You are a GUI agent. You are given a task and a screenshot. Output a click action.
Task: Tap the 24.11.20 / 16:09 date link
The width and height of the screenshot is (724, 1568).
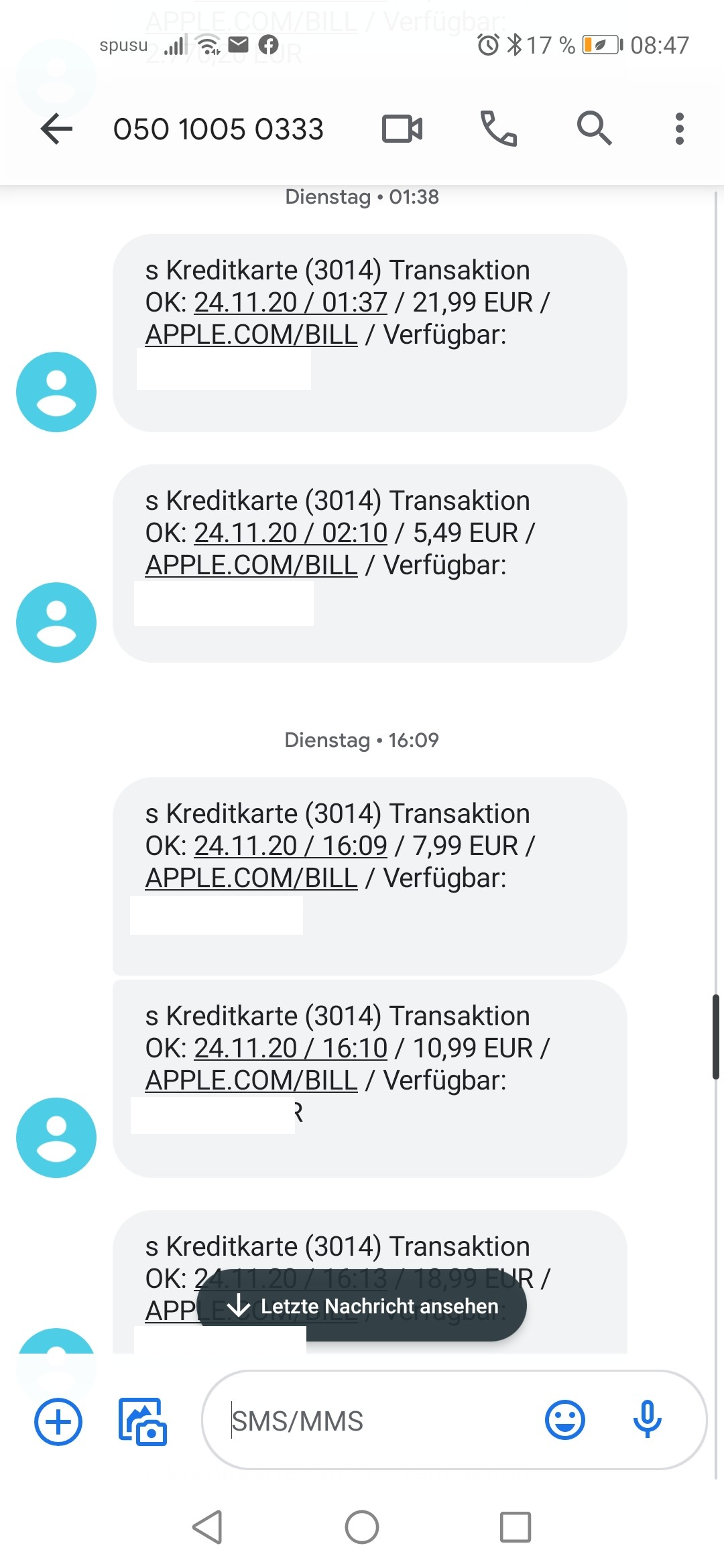pos(290,846)
